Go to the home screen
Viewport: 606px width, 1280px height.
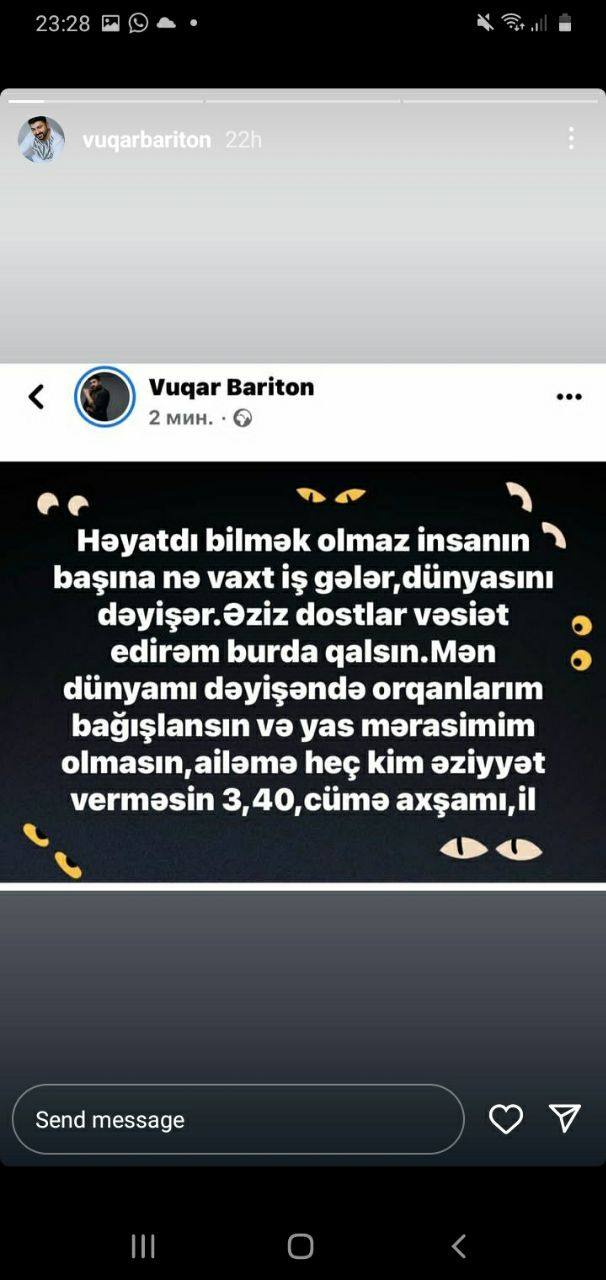[300, 1245]
